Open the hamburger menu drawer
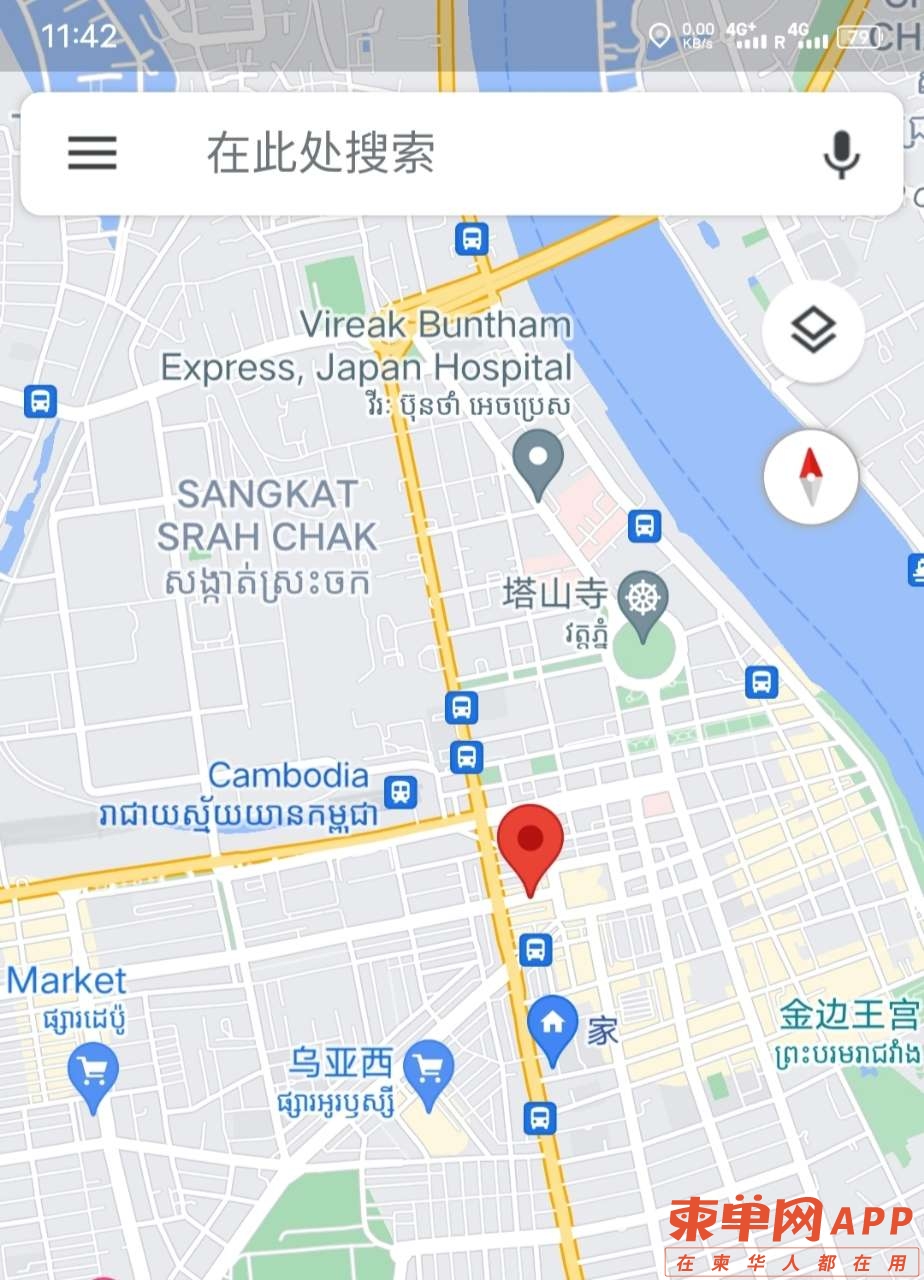This screenshot has width=924, height=1280. pos(92,153)
